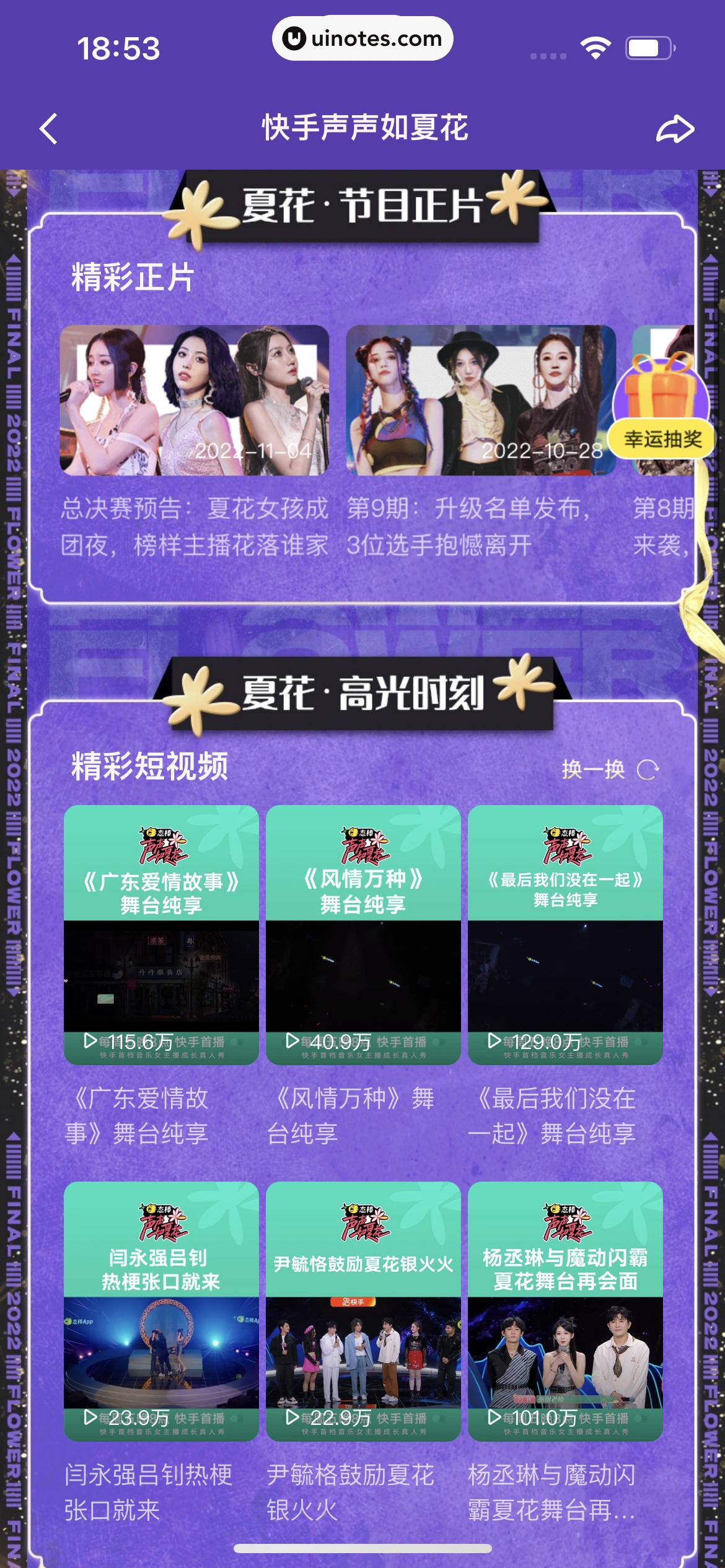Screen dimensions: 725x1568
Task: Go back using the back arrow
Action: tap(49, 129)
